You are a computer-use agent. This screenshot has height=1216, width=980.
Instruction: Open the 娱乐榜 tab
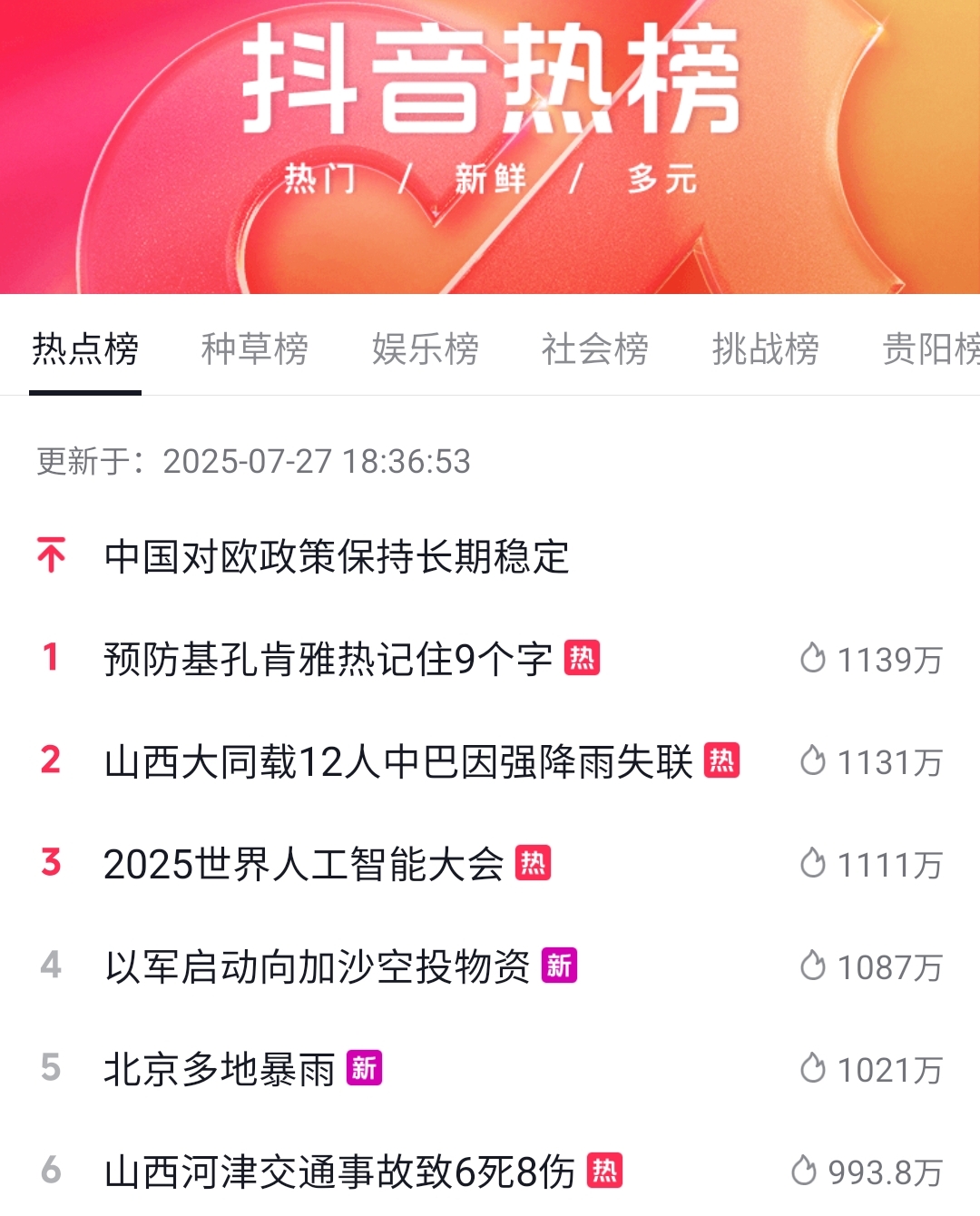point(425,349)
